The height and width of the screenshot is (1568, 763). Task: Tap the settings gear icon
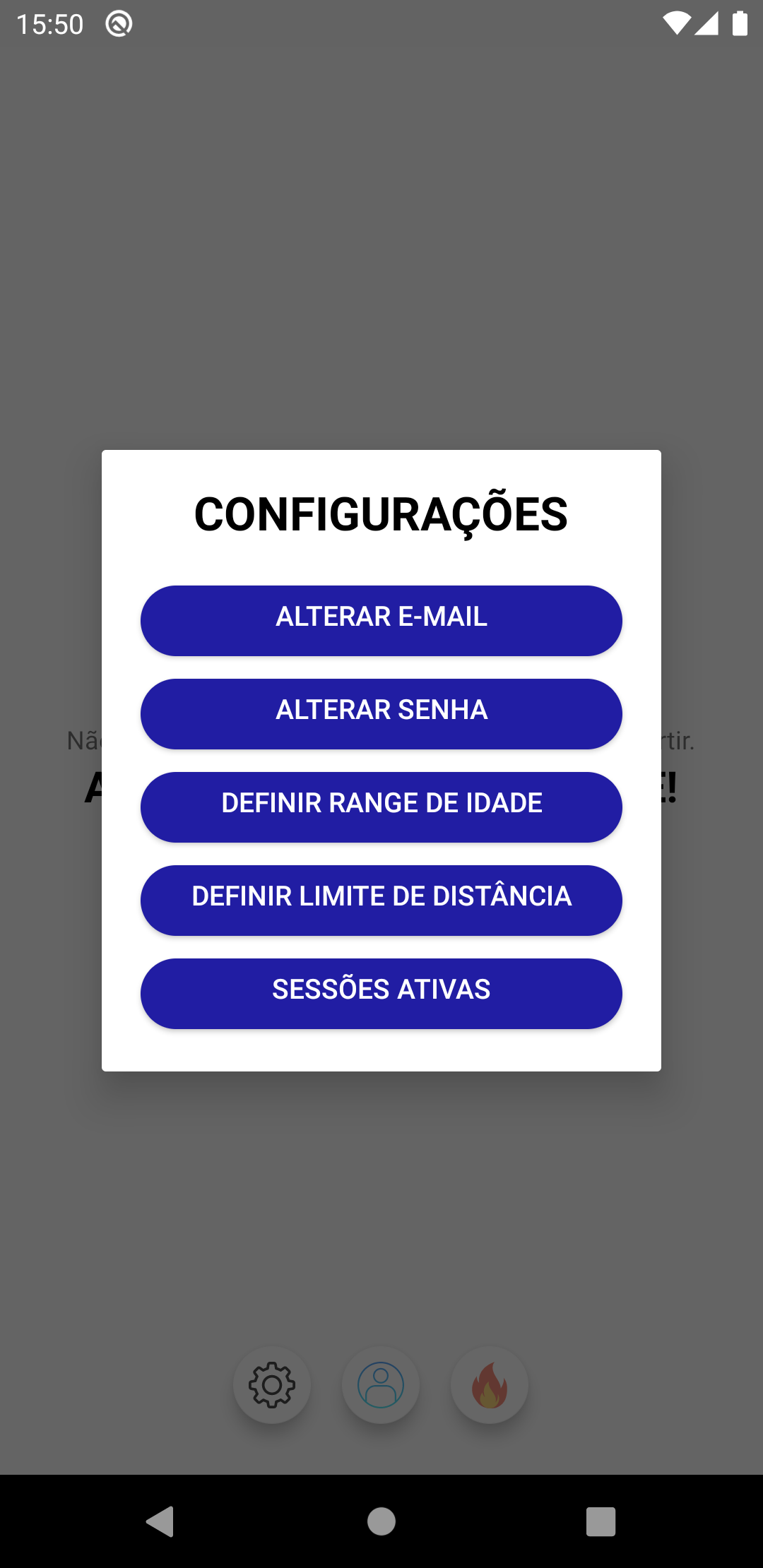pyautogui.click(x=272, y=1385)
